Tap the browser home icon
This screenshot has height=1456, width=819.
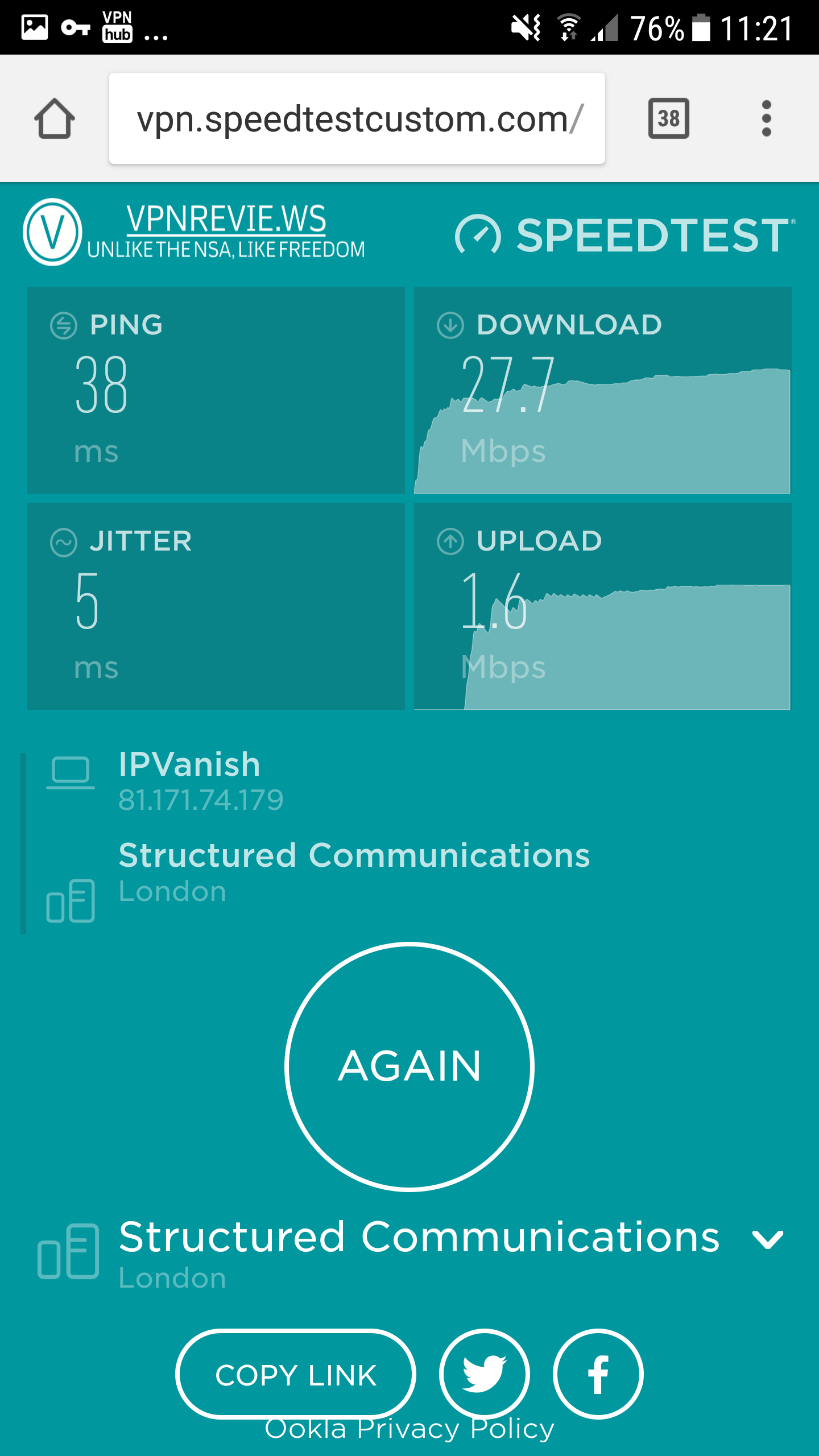click(x=55, y=118)
